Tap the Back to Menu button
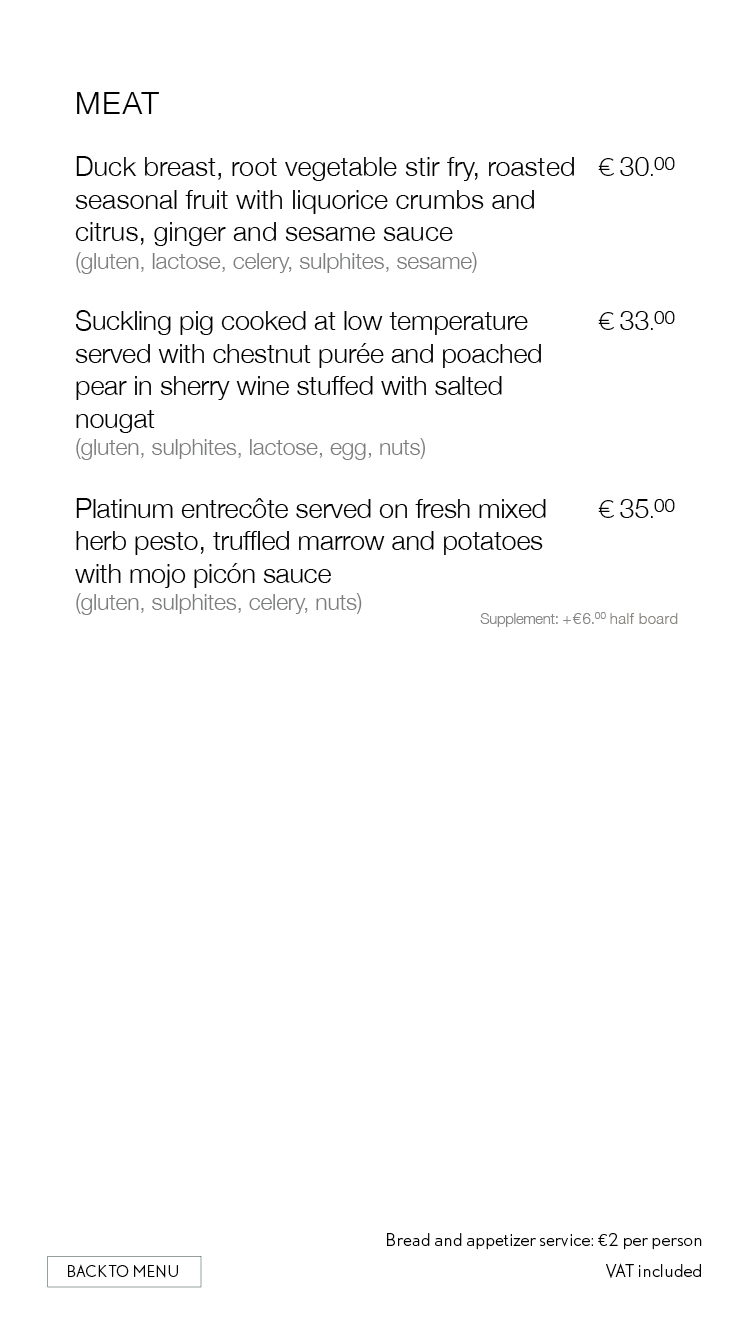 tap(124, 1271)
